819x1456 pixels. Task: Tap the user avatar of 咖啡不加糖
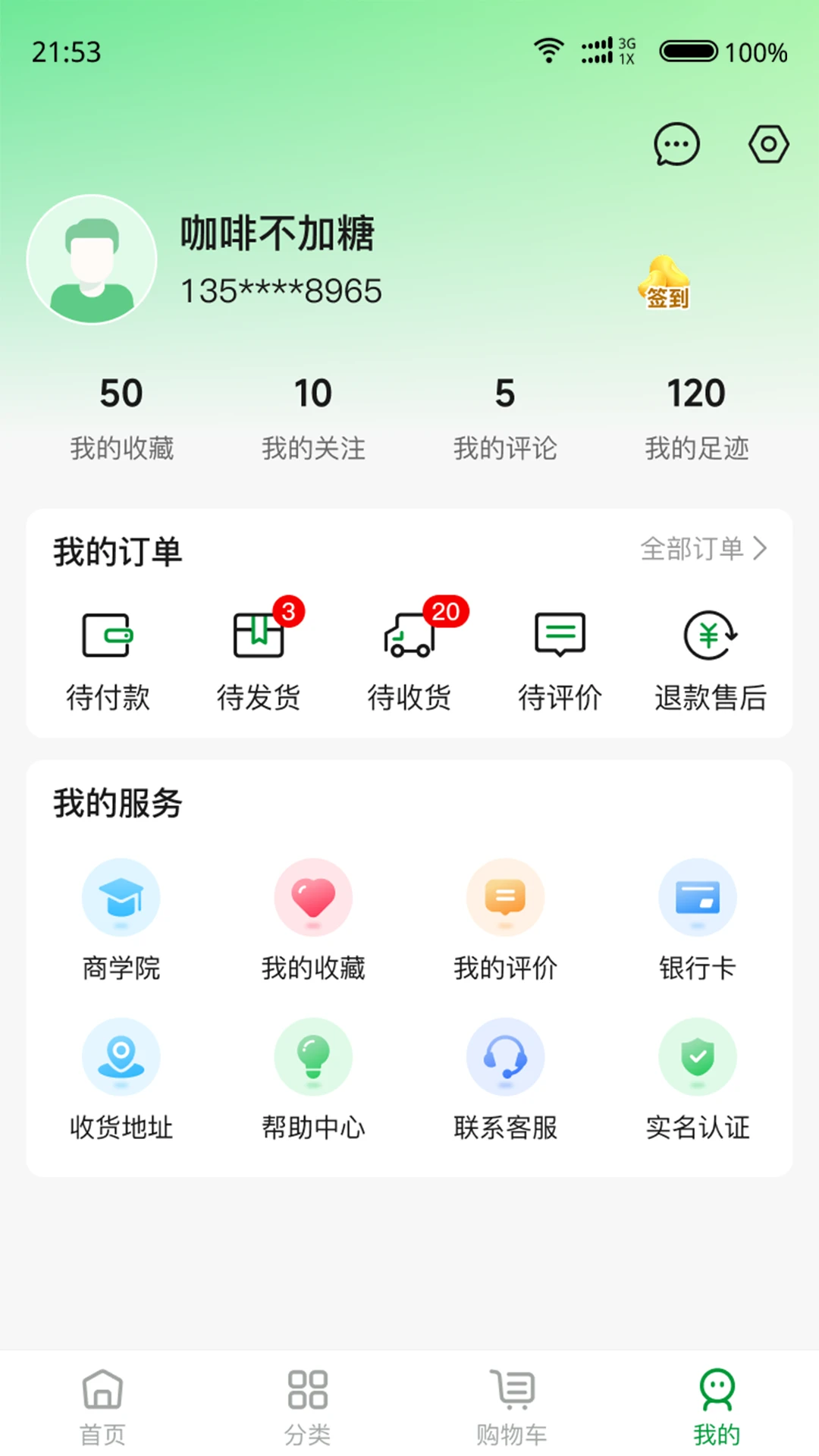[92, 259]
